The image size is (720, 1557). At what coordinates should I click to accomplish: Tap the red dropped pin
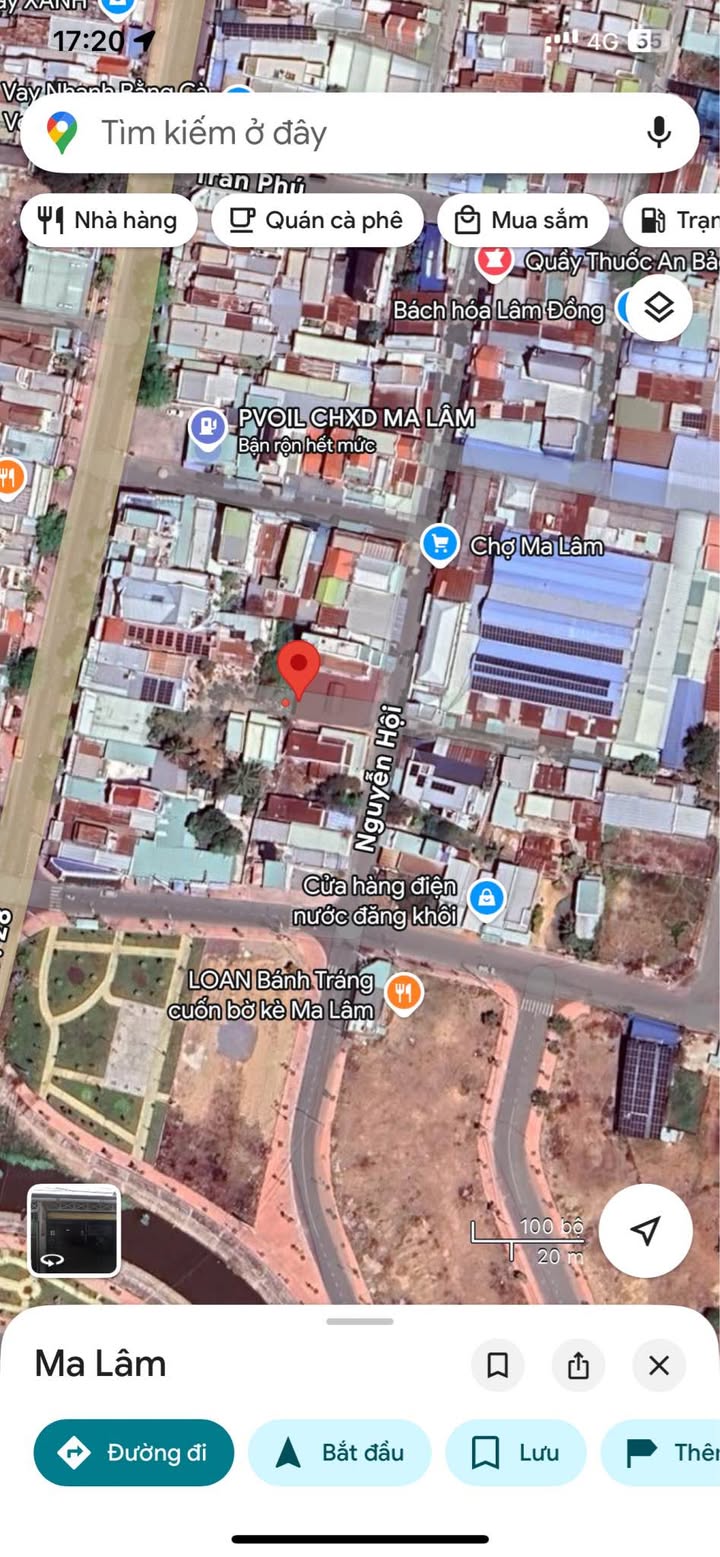[x=297, y=670]
